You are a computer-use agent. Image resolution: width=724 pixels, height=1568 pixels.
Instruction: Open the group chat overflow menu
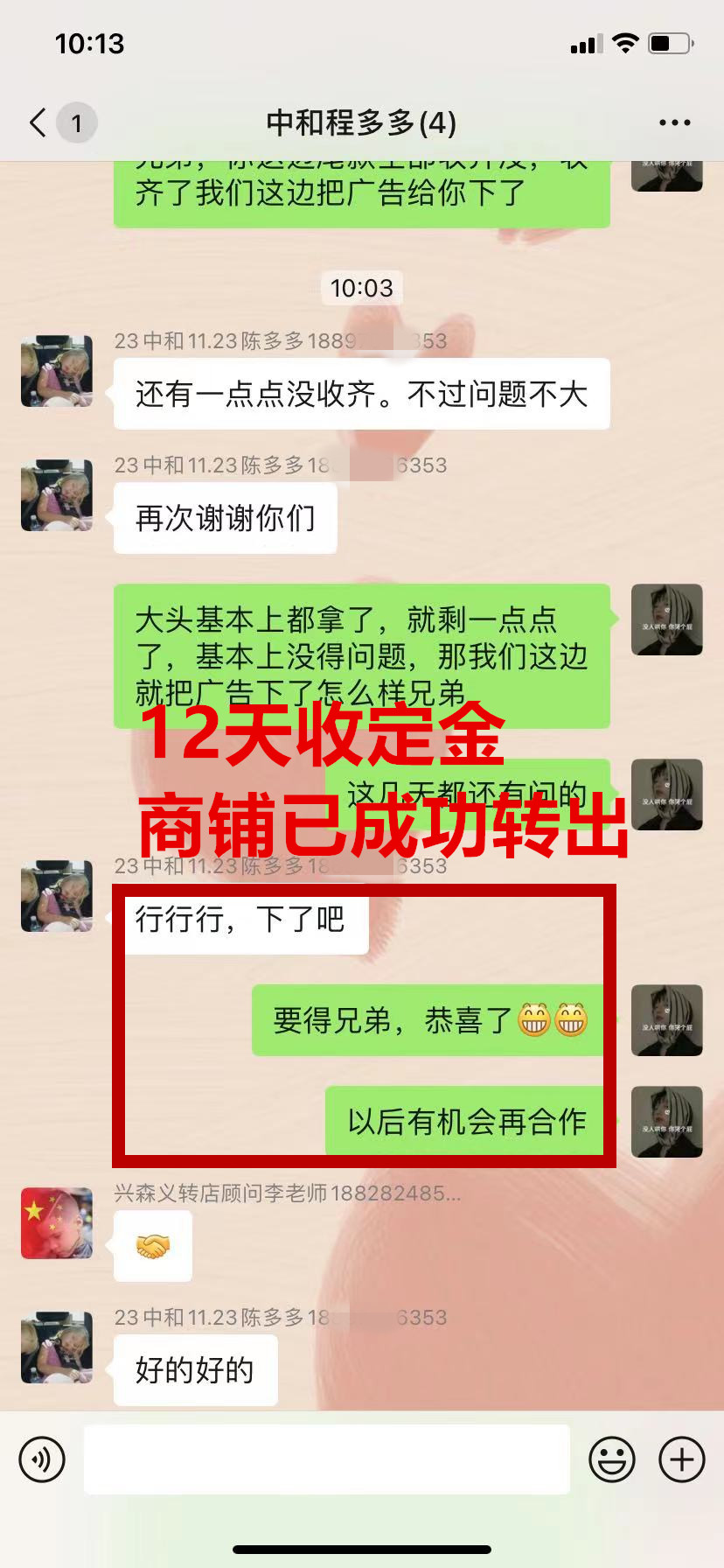click(674, 122)
